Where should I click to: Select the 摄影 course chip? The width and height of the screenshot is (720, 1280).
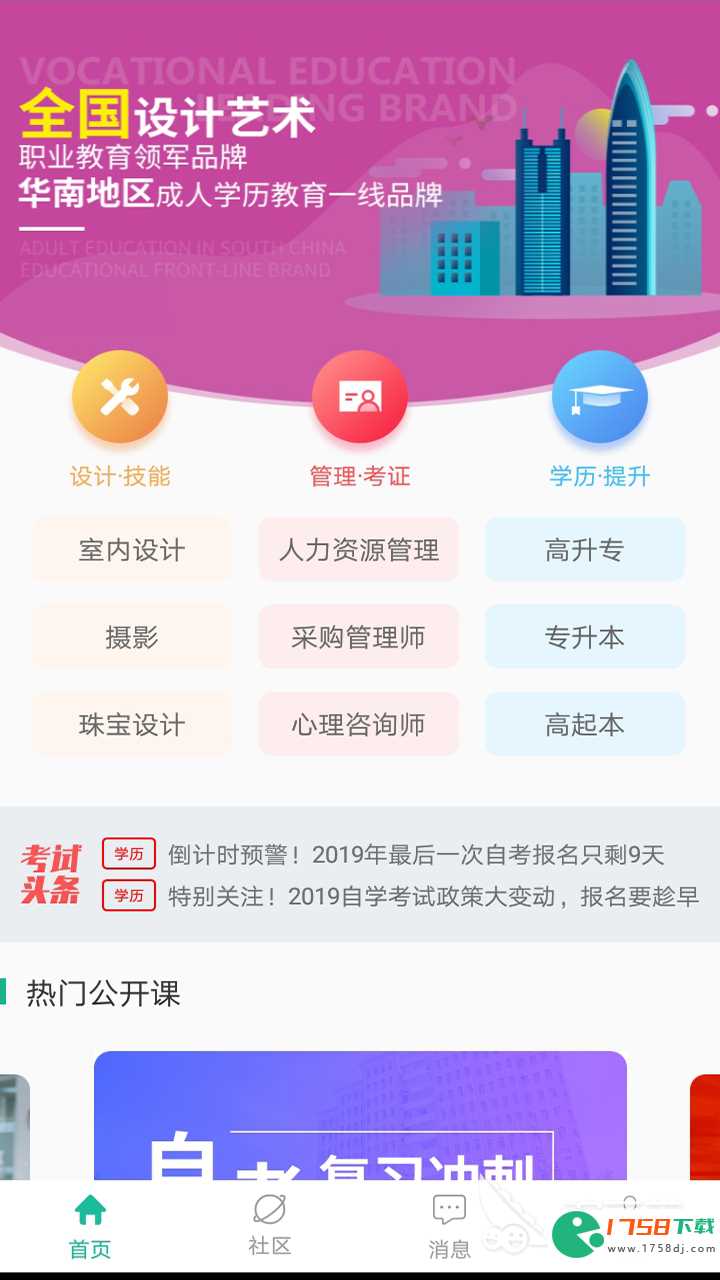coord(132,637)
